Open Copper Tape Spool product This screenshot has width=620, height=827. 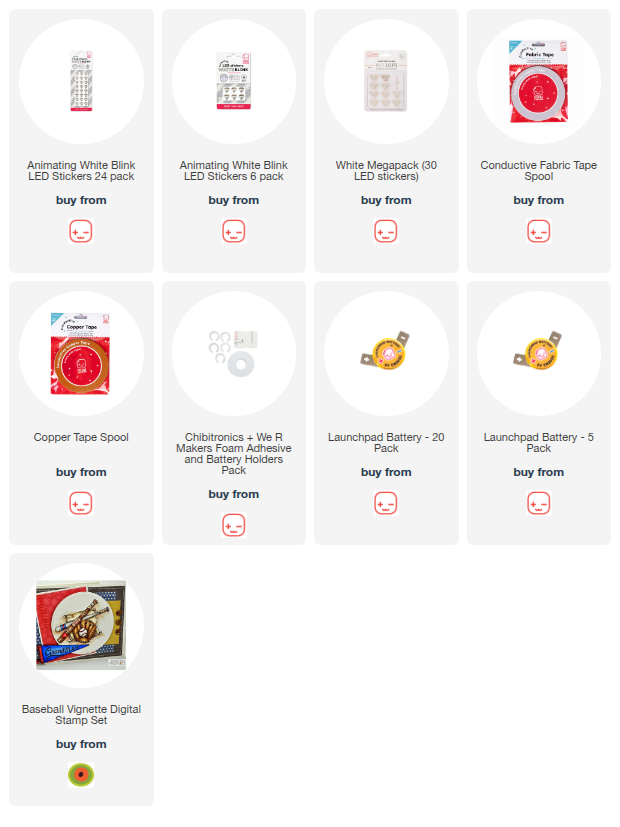(81, 352)
